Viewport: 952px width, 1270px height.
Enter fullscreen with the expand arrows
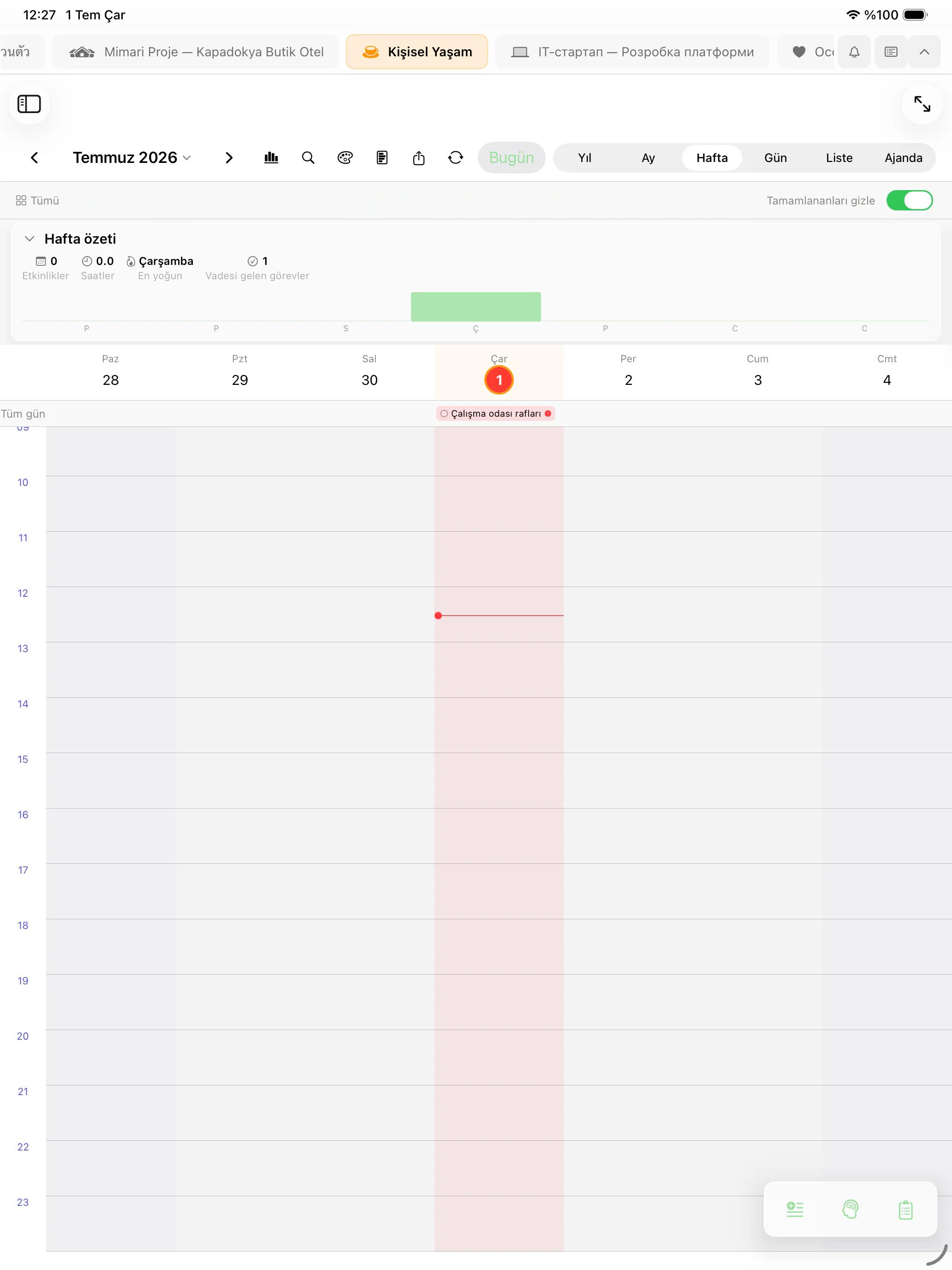click(x=922, y=104)
